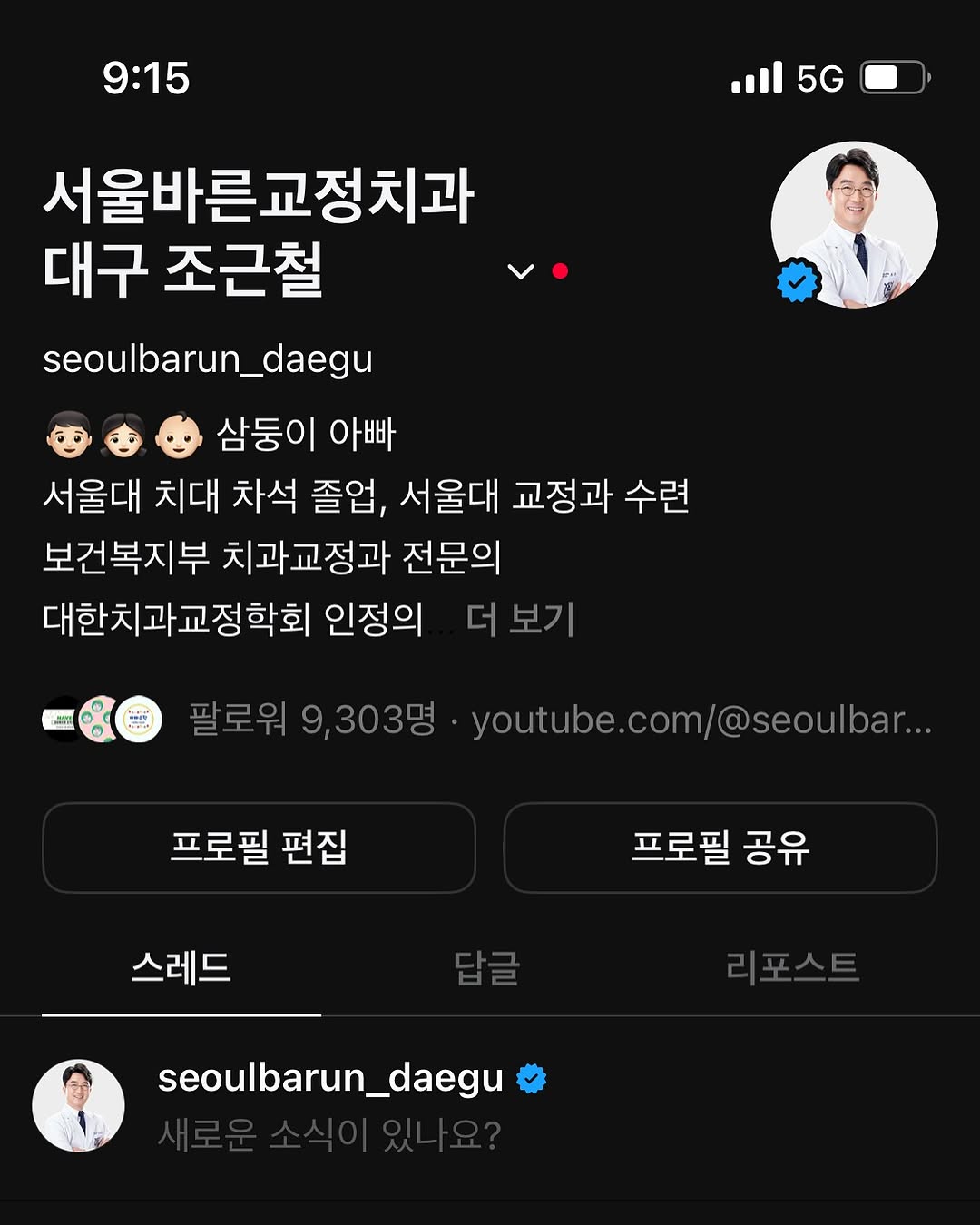The height and width of the screenshot is (1225, 980).
Task: Open the youtube.com/@seoulbar link
Action: pyautogui.click(x=701, y=720)
